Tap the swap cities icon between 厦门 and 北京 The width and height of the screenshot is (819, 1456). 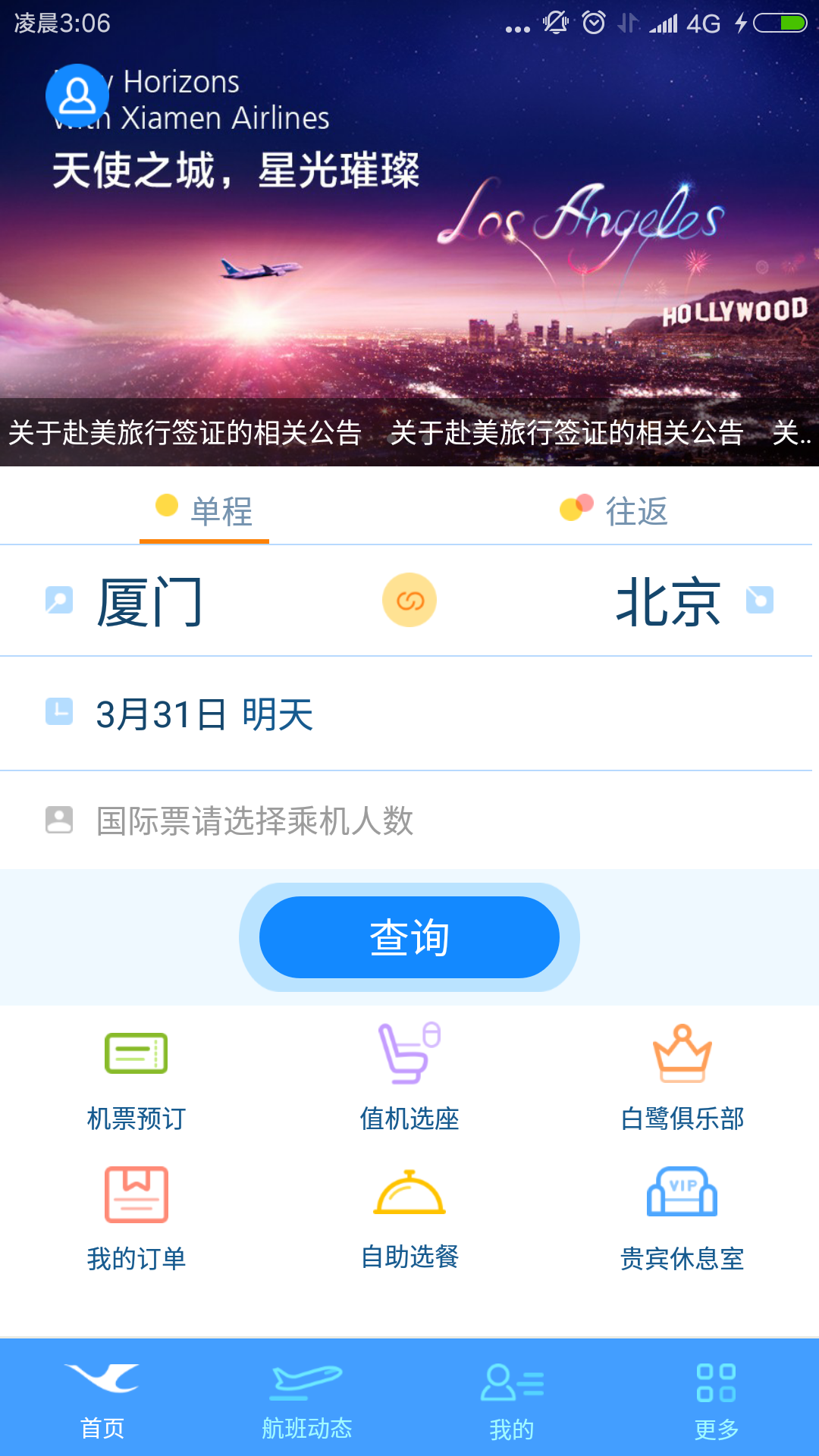pyautogui.click(x=409, y=600)
